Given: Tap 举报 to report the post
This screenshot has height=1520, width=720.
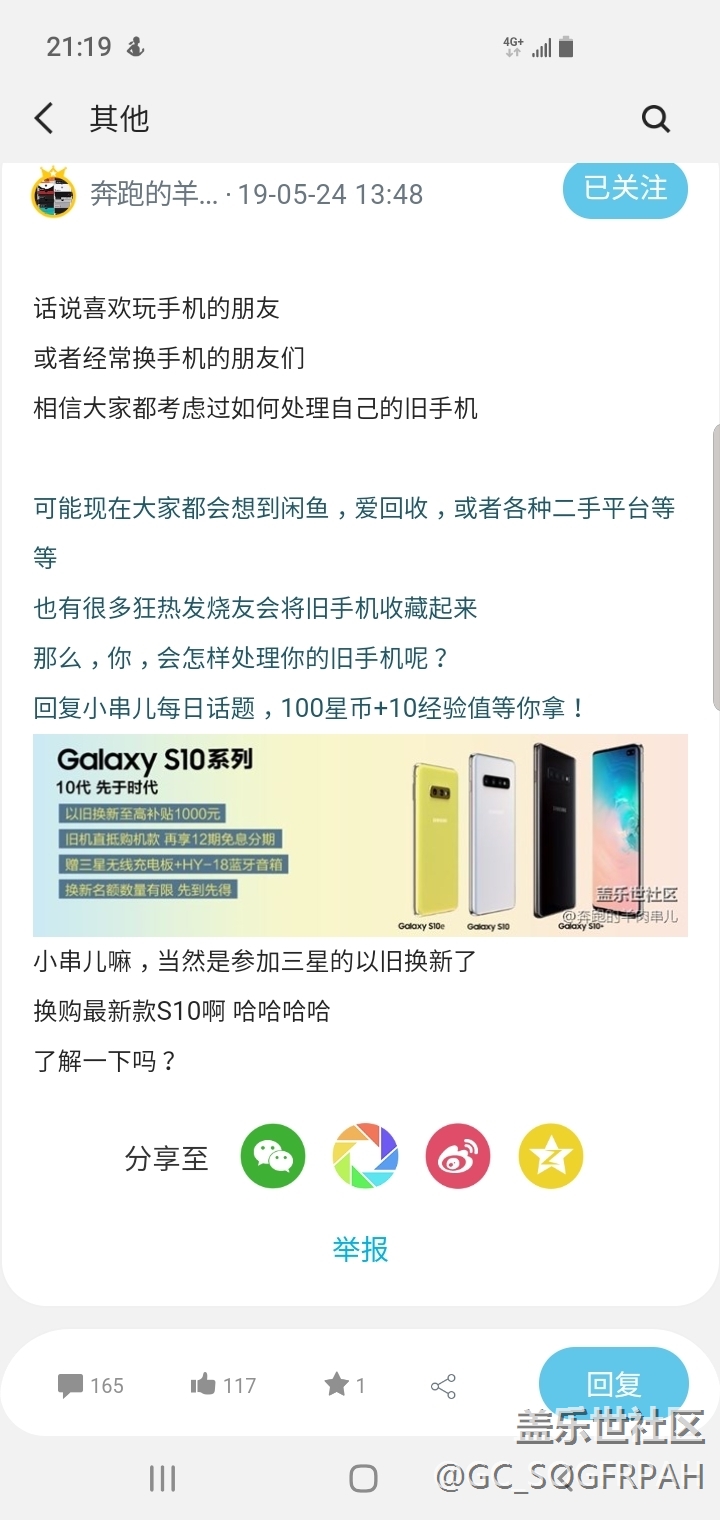Looking at the screenshot, I should 360,1249.
